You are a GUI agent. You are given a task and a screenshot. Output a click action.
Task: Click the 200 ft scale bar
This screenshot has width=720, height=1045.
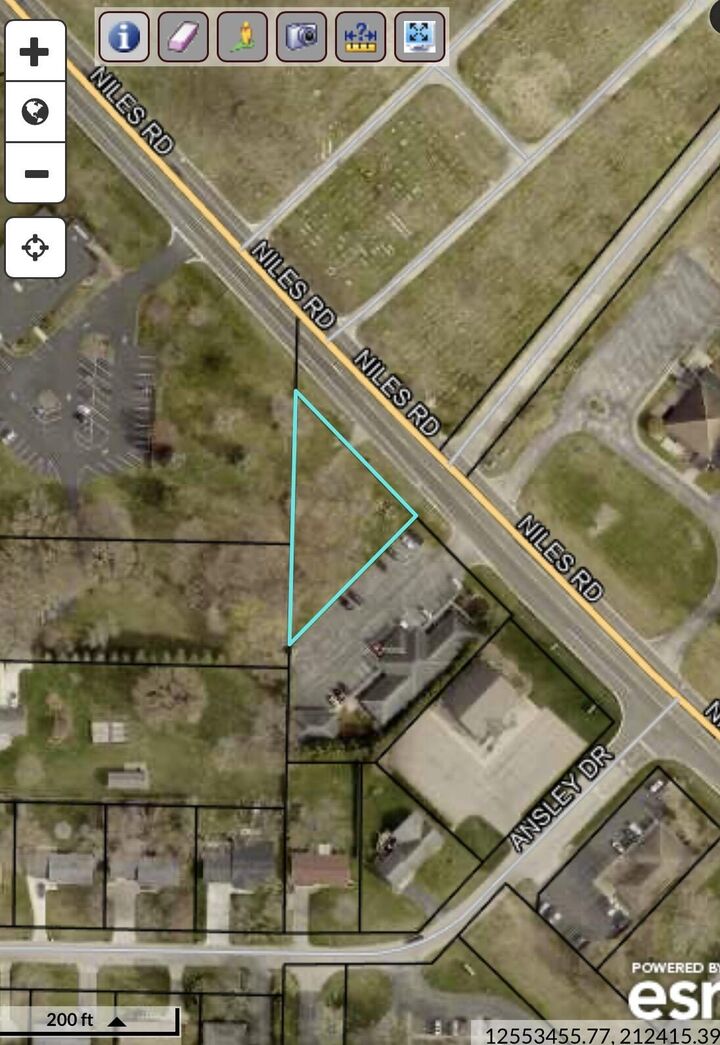(x=71, y=1021)
